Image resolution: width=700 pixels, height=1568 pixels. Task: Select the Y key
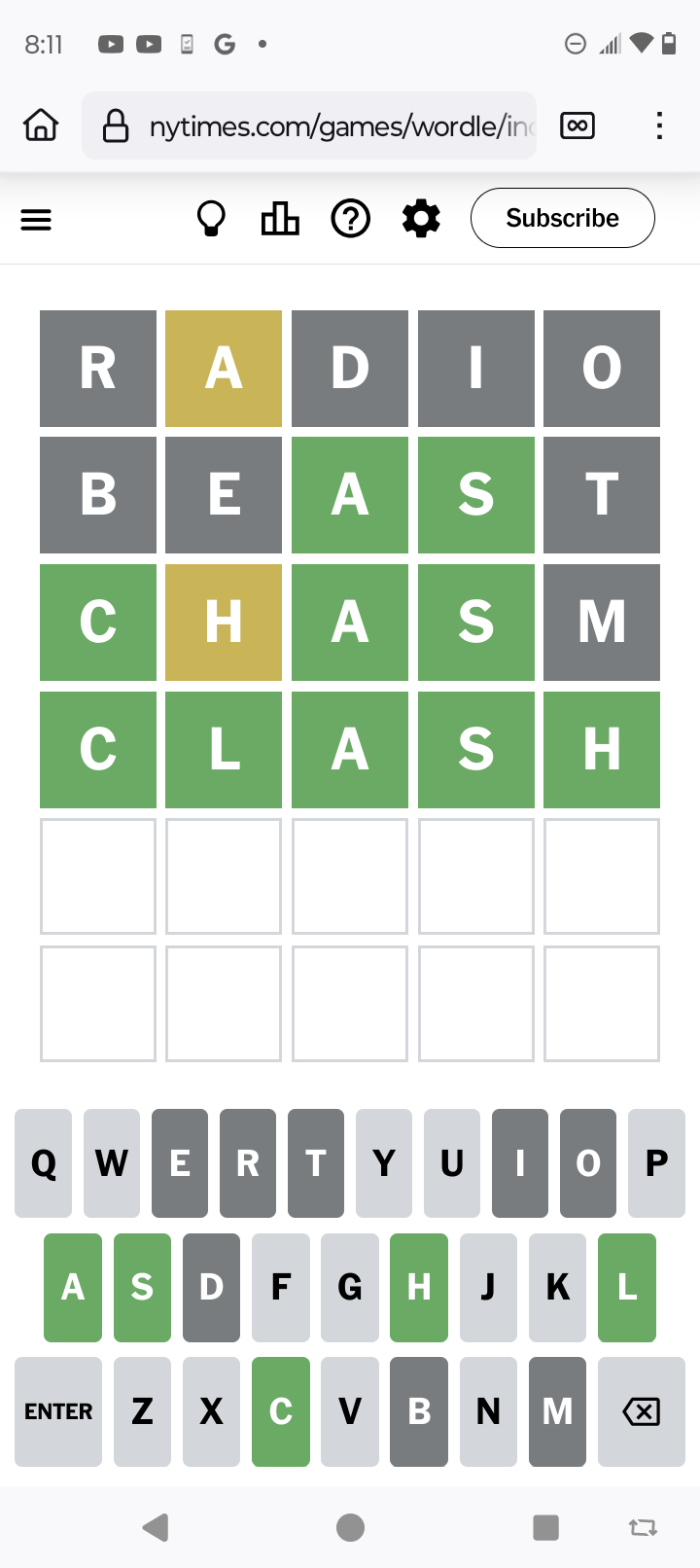point(384,1163)
